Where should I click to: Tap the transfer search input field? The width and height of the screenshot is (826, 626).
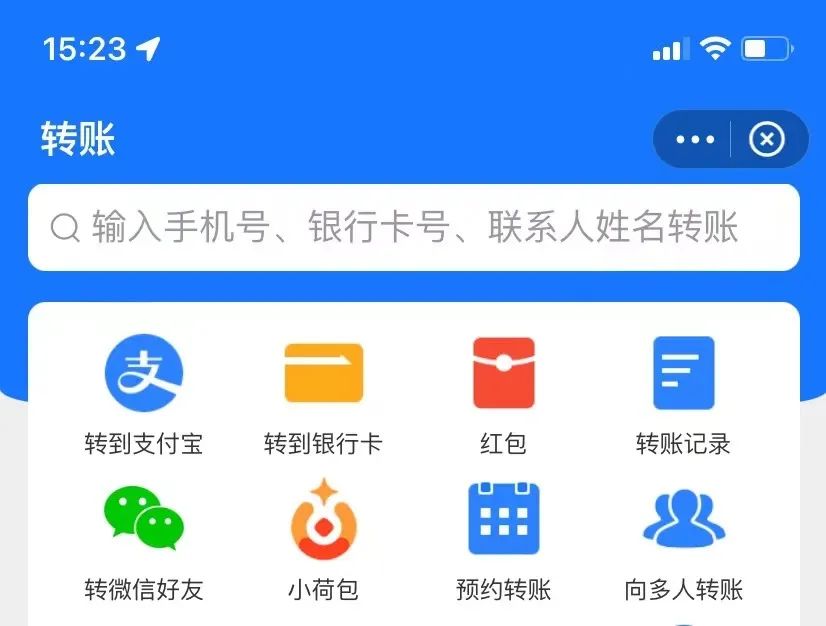(x=414, y=227)
